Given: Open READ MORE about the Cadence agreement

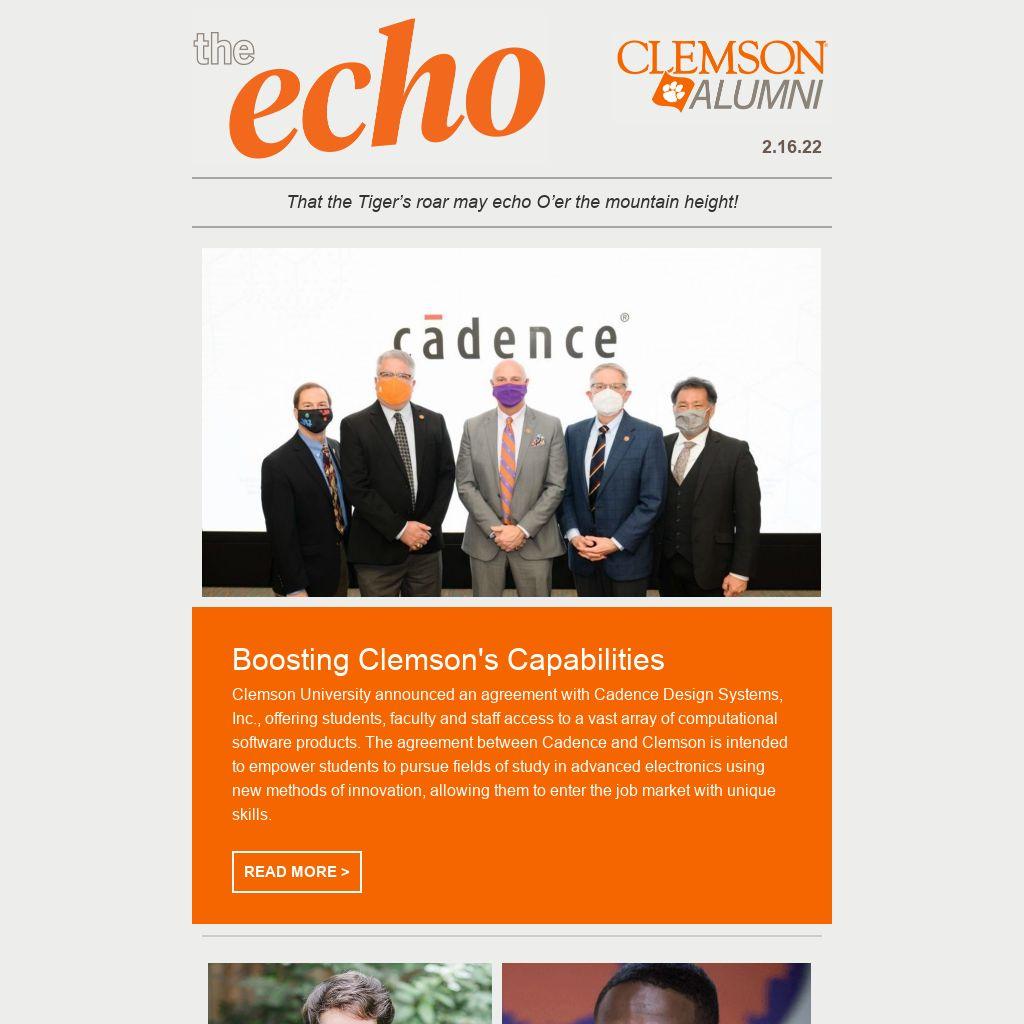Looking at the screenshot, I should click(296, 872).
